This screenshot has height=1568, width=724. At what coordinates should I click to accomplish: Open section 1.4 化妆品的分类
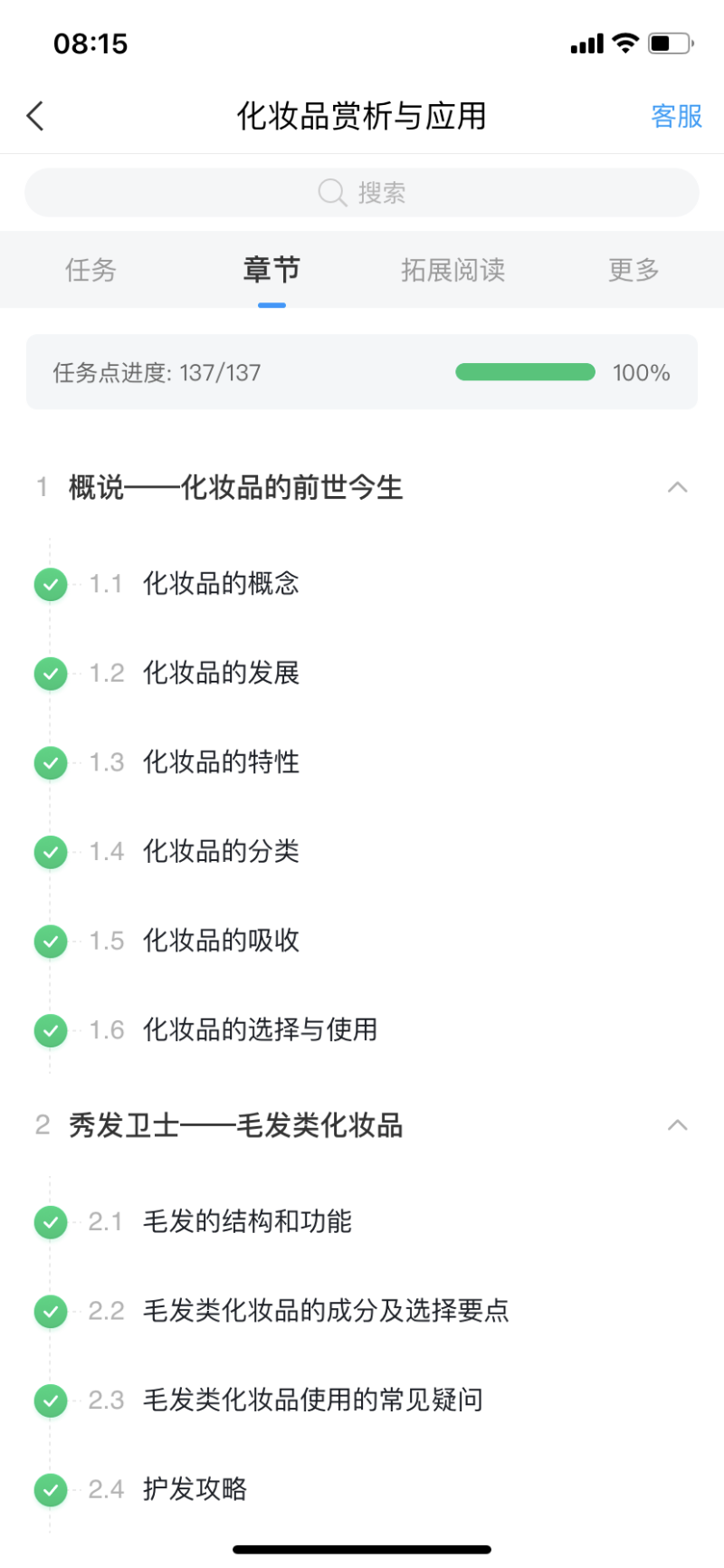click(221, 852)
